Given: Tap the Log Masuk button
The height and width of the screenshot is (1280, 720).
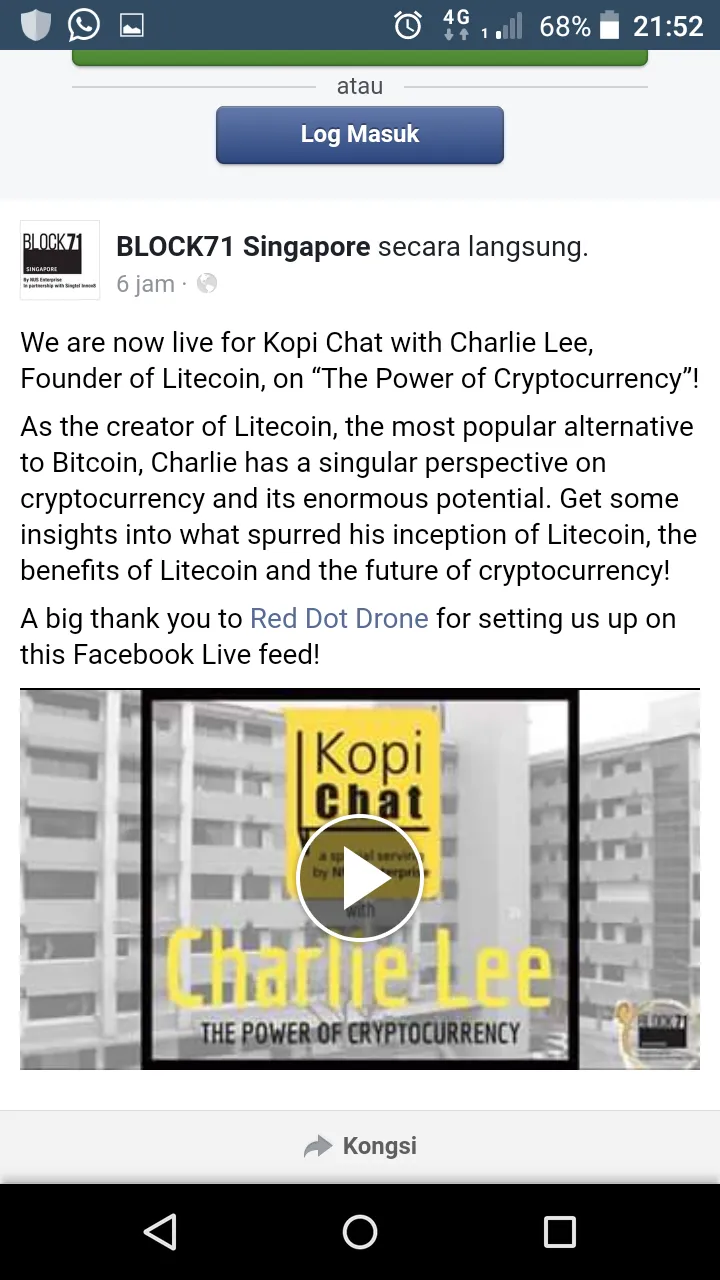Looking at the screenshot, I should tap(360, 134).
